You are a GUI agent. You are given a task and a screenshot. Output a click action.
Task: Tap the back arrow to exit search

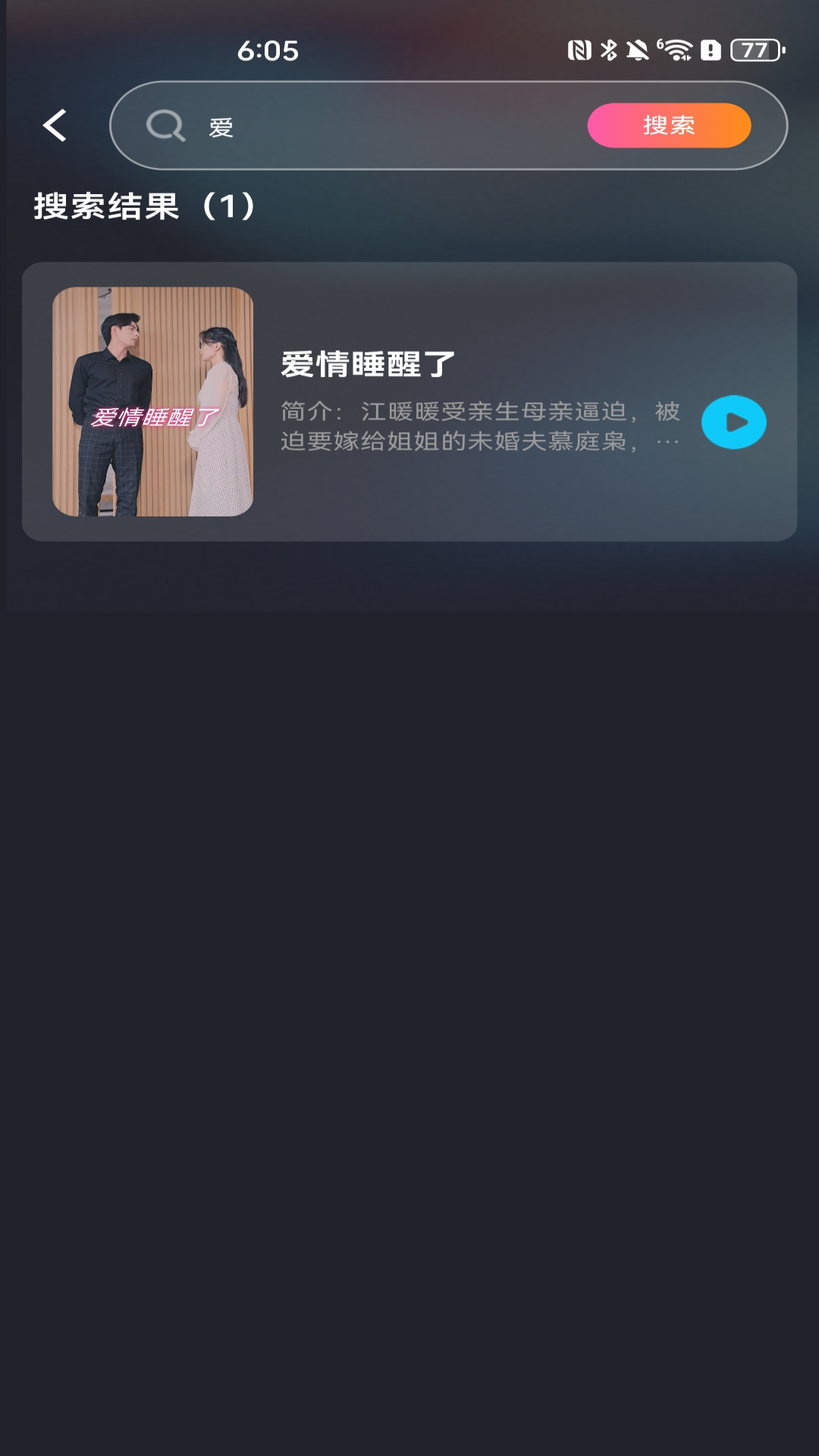pyautogui.click(x=55, y=126)
